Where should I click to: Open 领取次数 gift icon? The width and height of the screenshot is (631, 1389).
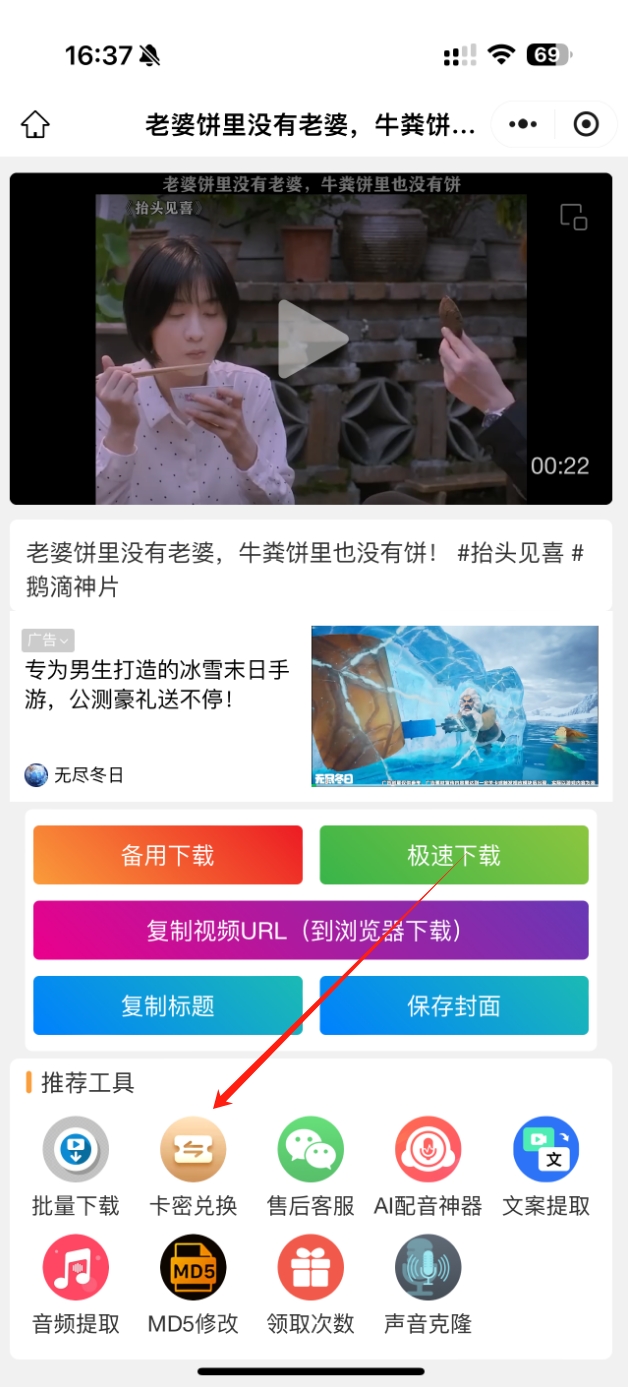(x=311, y=1268)
